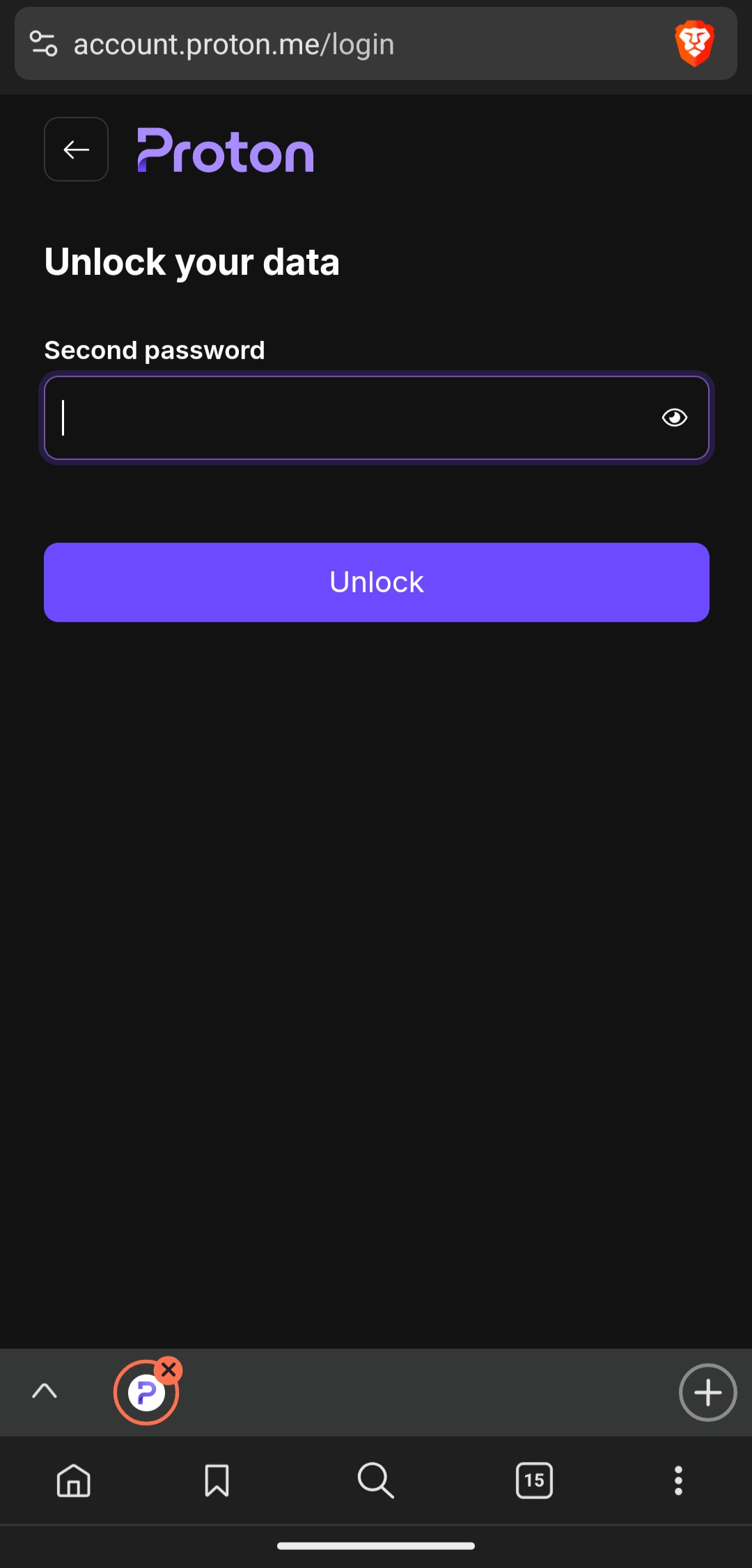Go back using the arrow beside Proton logo

[76, 149]
